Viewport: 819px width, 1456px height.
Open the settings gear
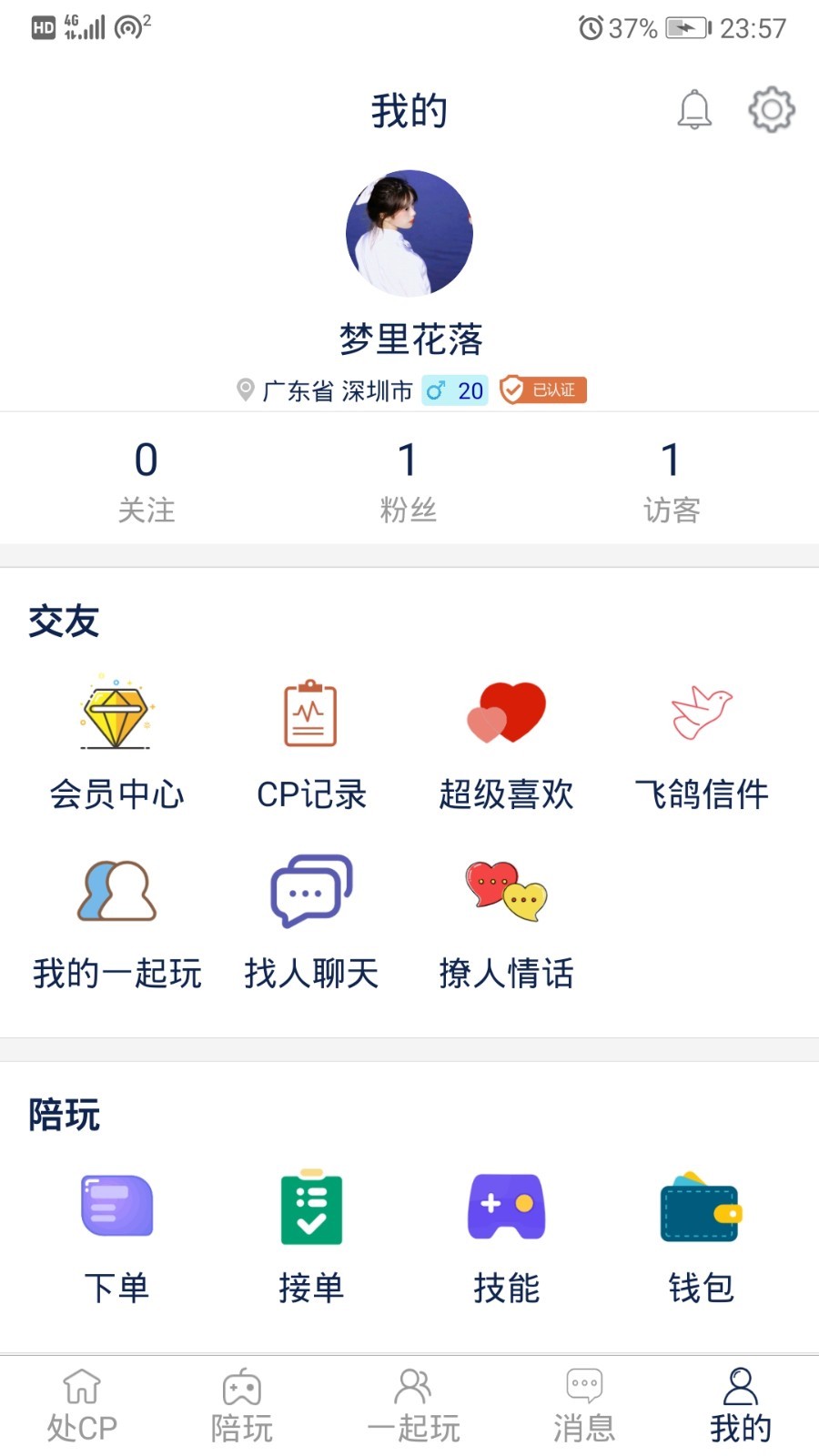point(771,110)
